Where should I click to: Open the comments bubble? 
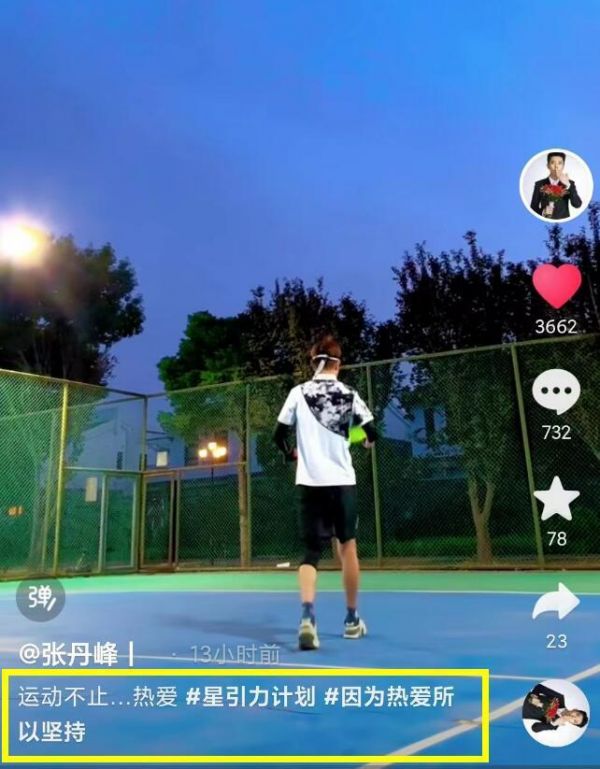click(555, 392)
